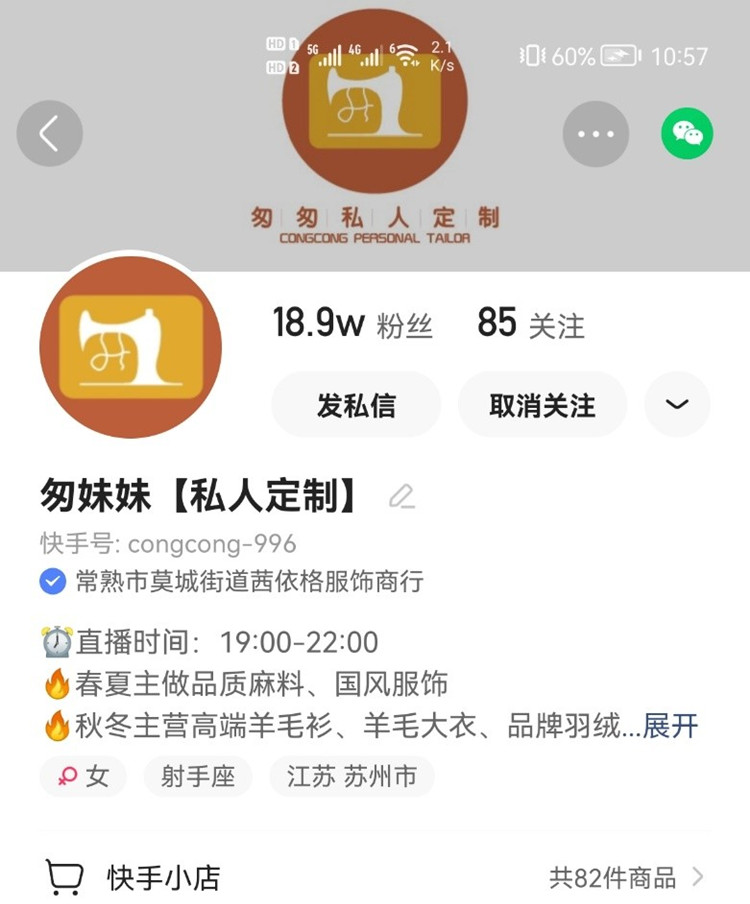This screenshot has height=904, width=750.
Task: Open the profile avatar picture
Action: coord(130,347)
